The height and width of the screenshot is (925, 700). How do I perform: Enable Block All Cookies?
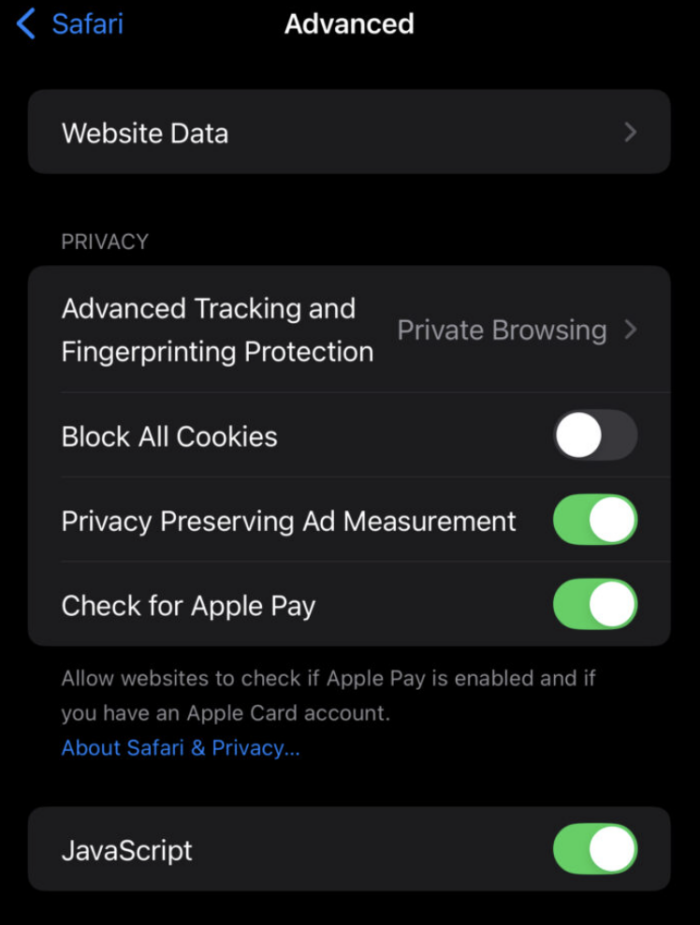[x=595, y=436]
